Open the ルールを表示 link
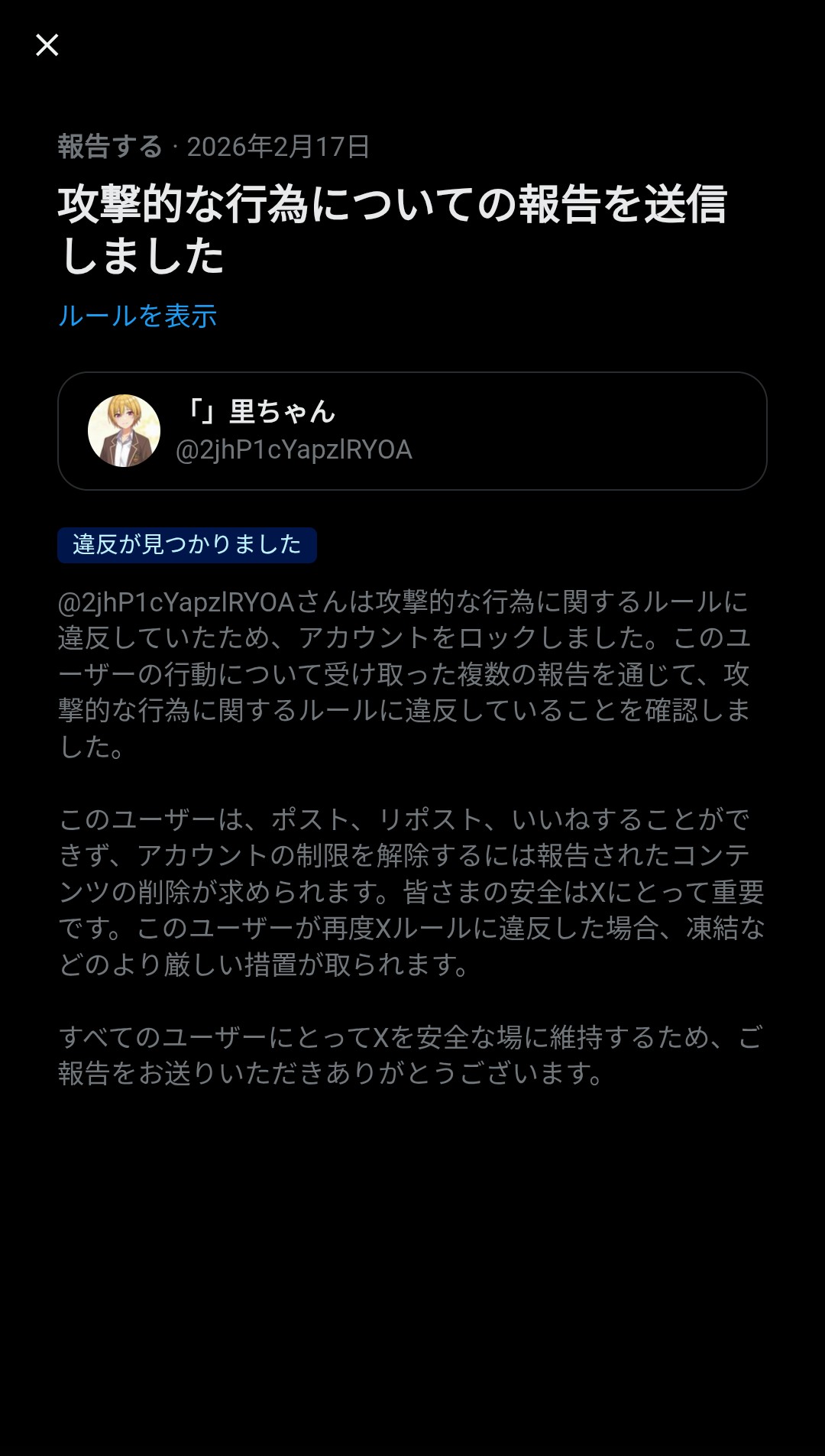 tap(137, 316)
